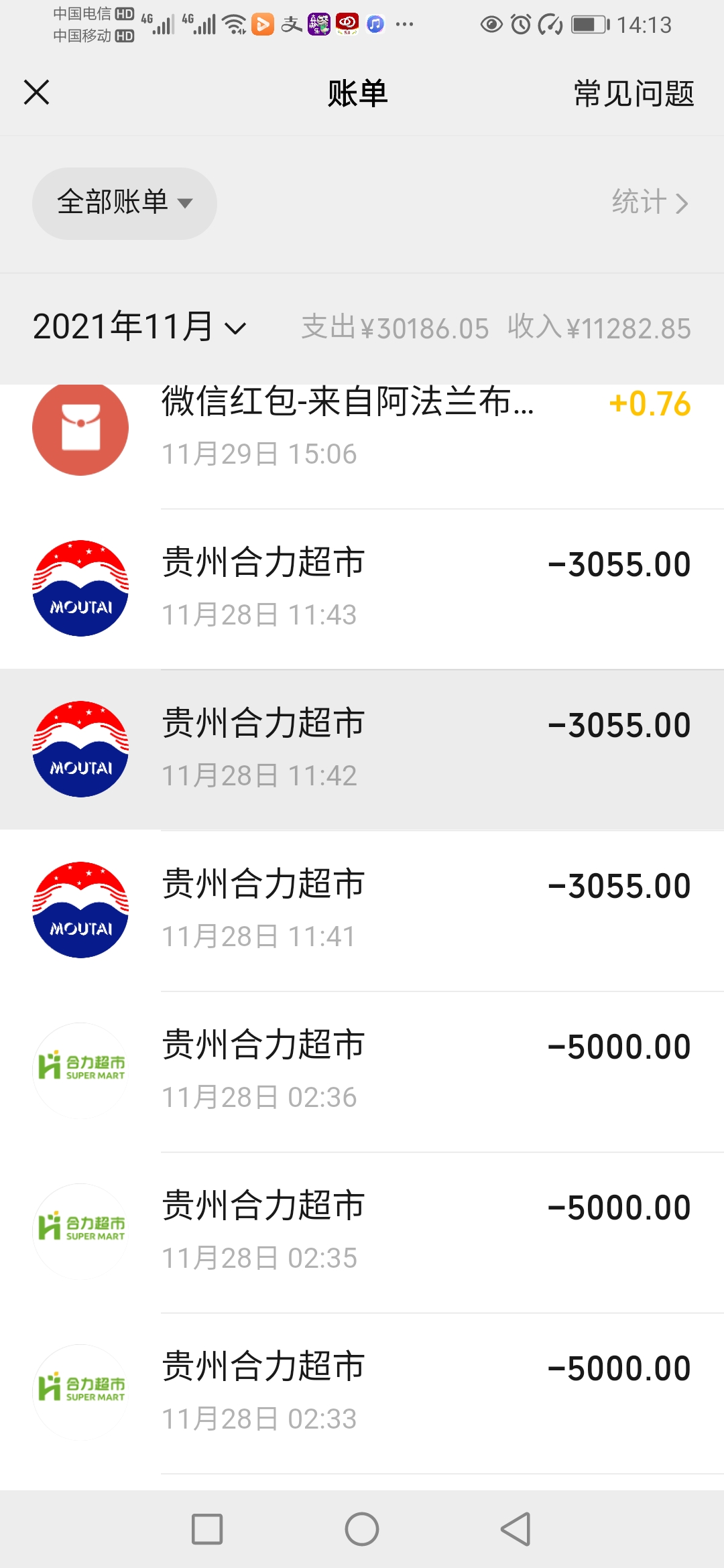
Task: Open 贵州合力超市 payment at 11:43
Action: click(362, 588)
